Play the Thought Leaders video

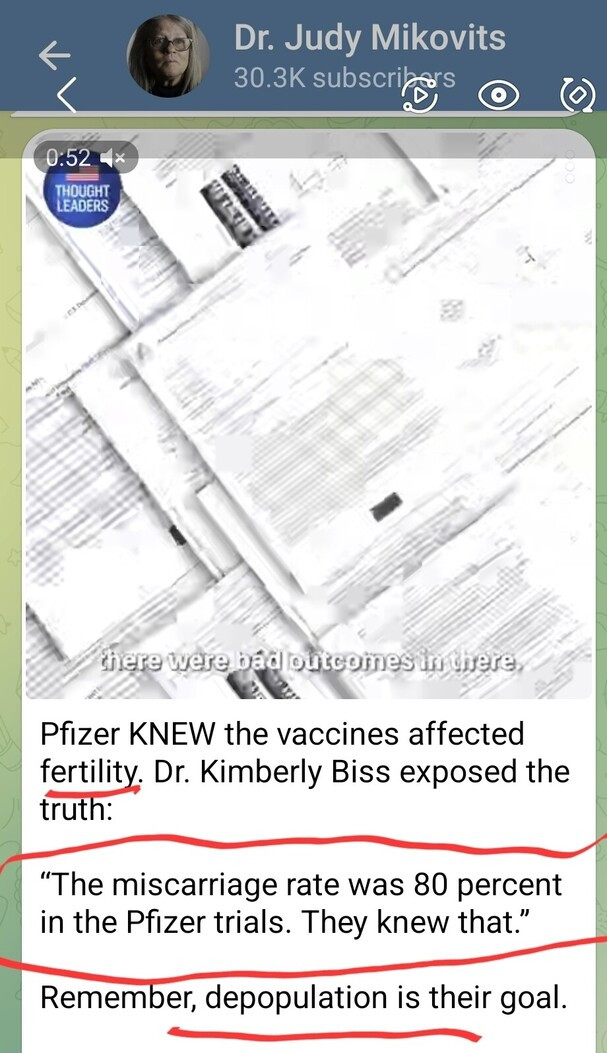coord(310,420)
